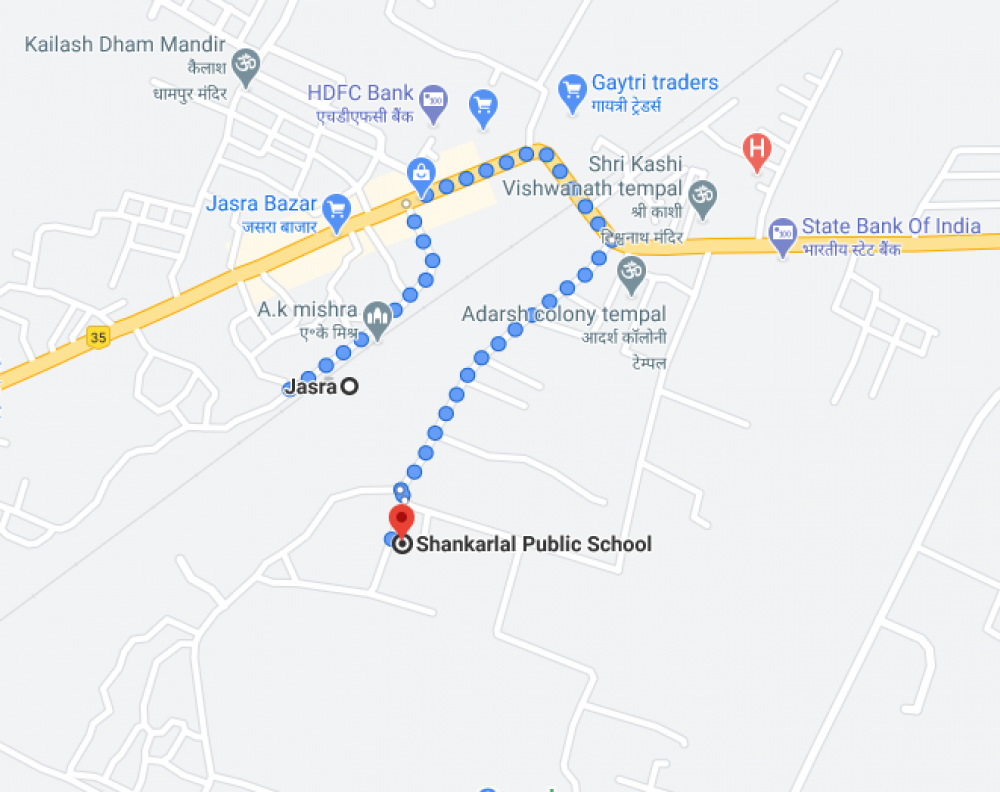Select the Adarsh colony tempal marker
This screenshot has height=792, width=1000.
[630, 273]
